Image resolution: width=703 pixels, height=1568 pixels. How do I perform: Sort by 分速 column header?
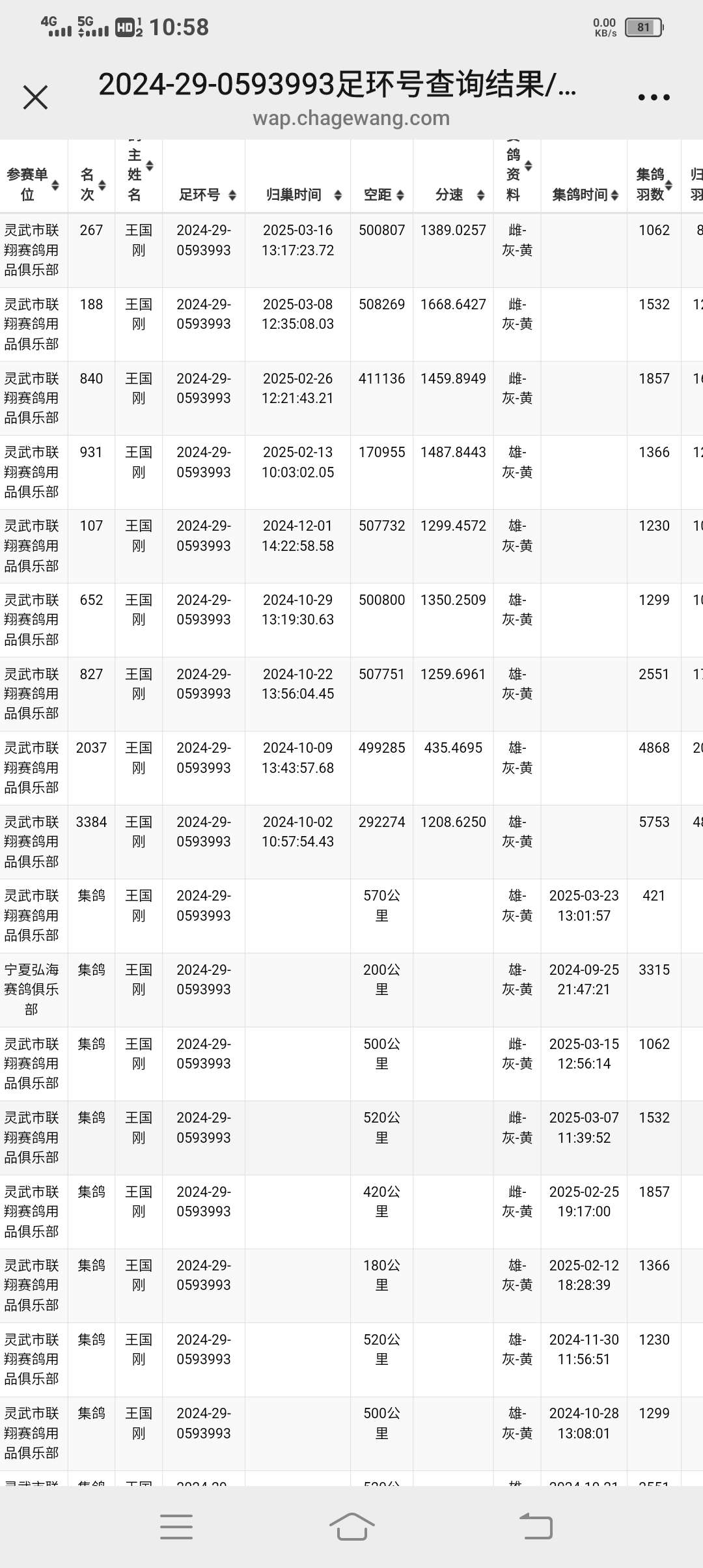point(459,195)
